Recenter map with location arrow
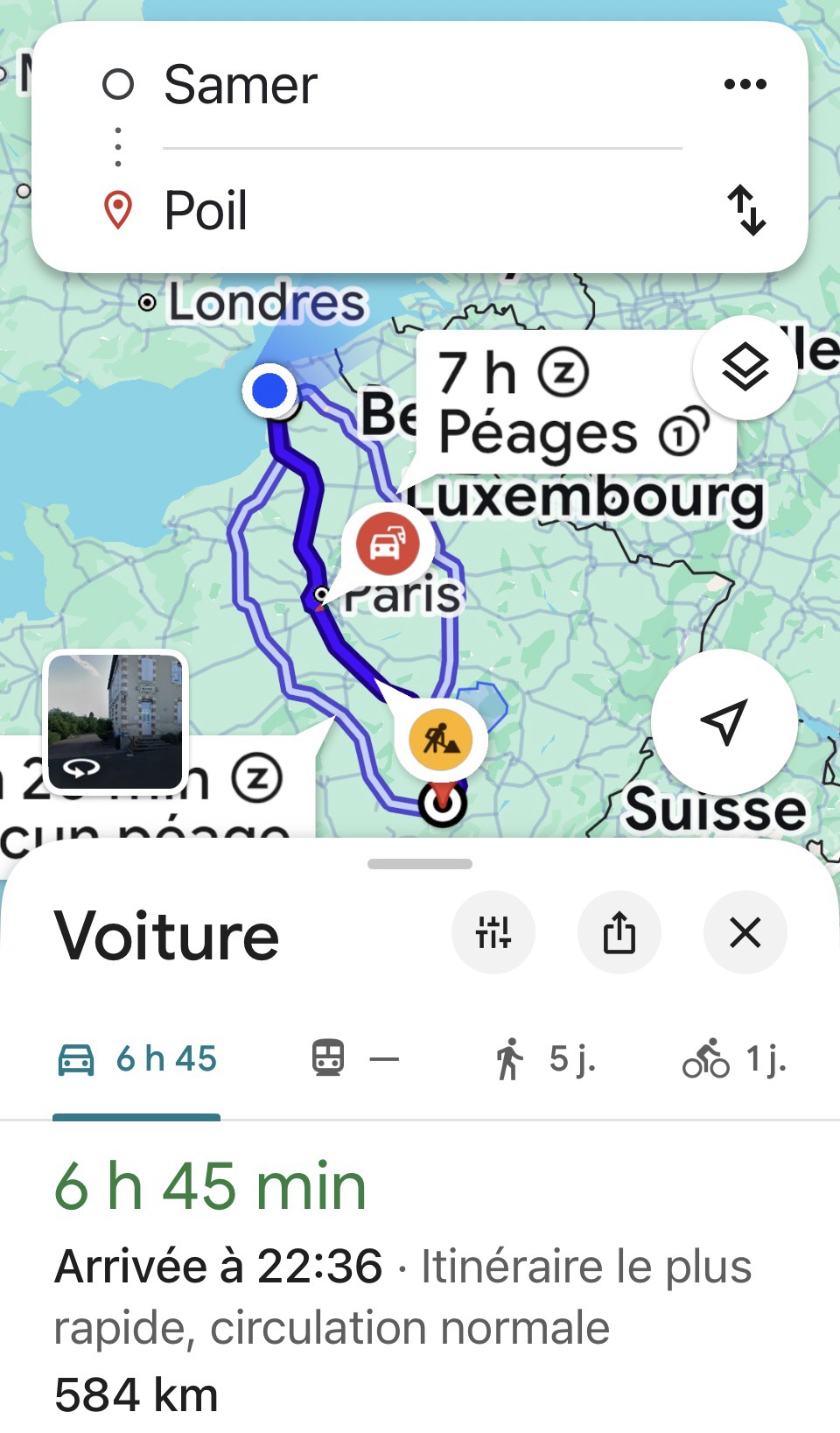This screenshot has height=1433, width=840. (x=724, y=722)
